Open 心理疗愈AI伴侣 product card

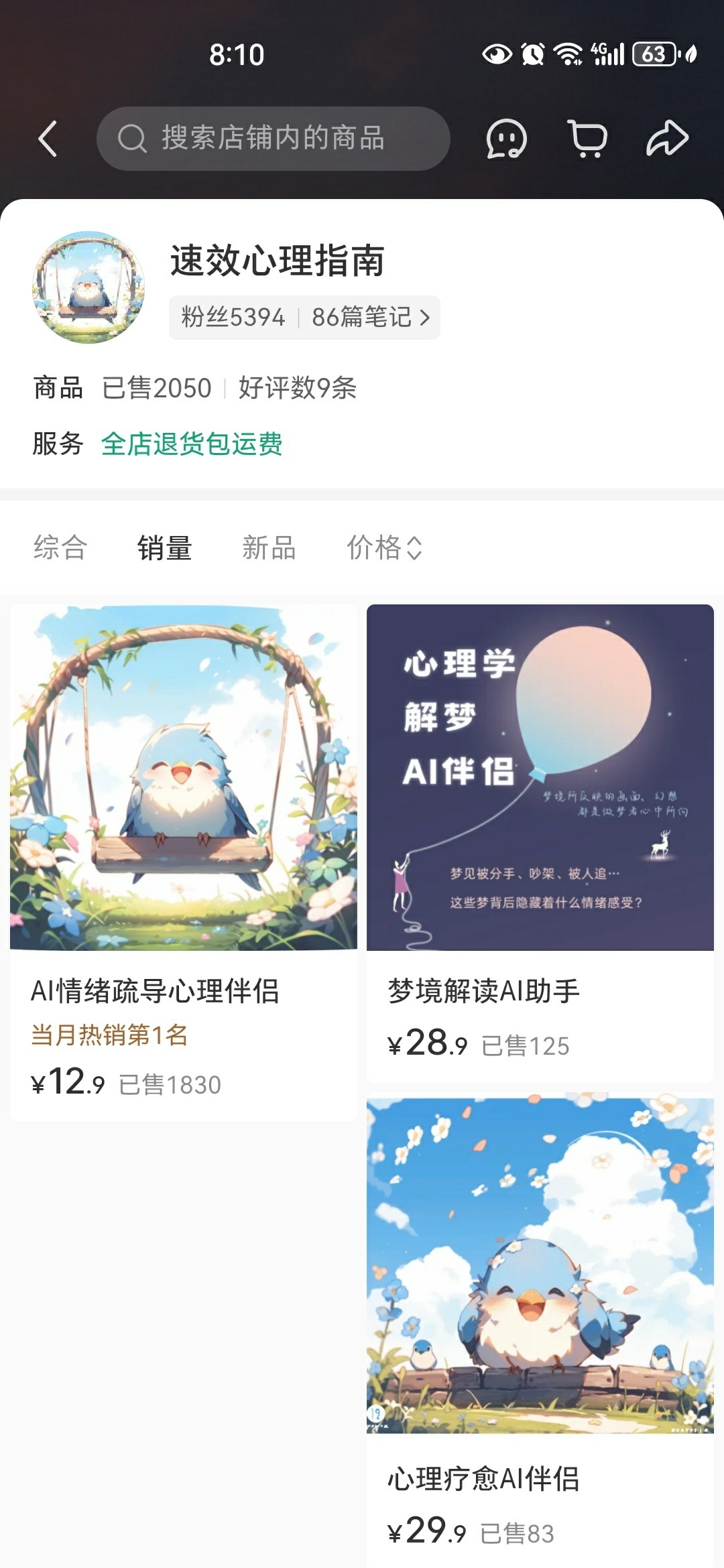pos(540,1330)
